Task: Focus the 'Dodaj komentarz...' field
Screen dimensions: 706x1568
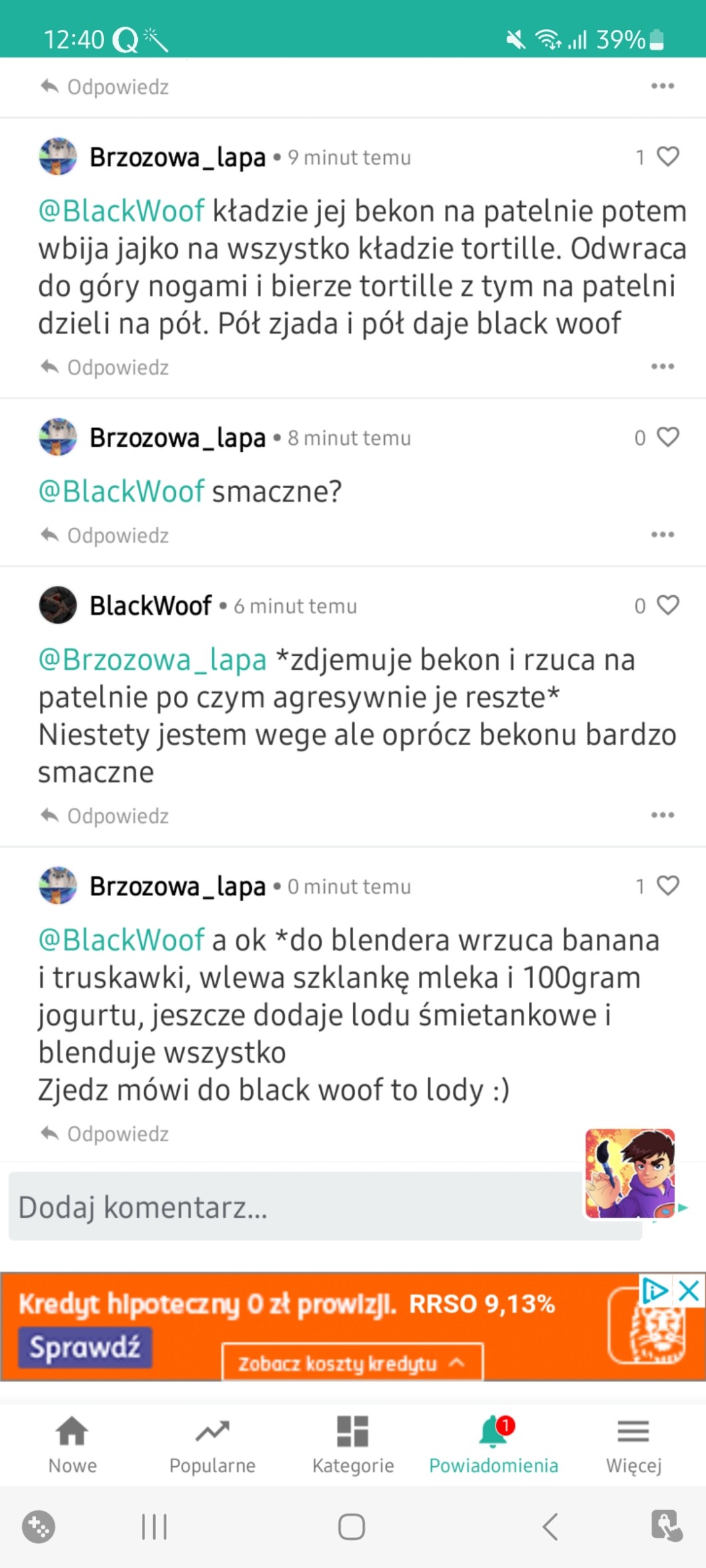Action: pyautogui.click(x=293, y=1206)
